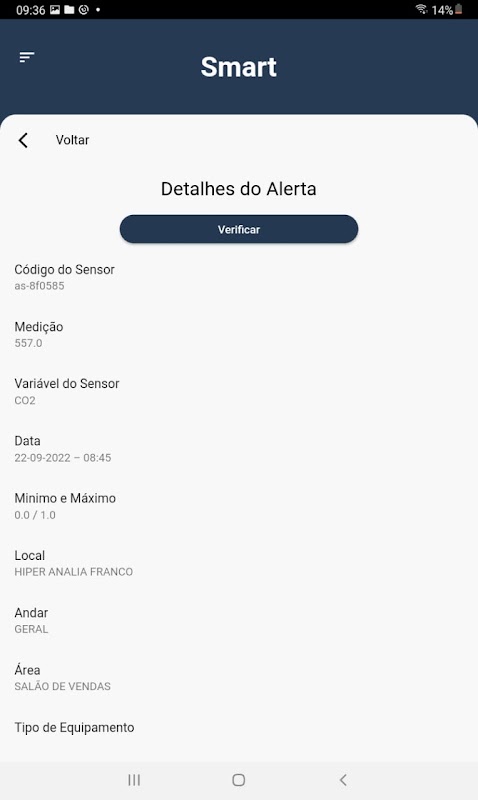The height and width of the screenshot is (800, 478).
Task: Go to the device home screen
Action: [x=239, y=780]
